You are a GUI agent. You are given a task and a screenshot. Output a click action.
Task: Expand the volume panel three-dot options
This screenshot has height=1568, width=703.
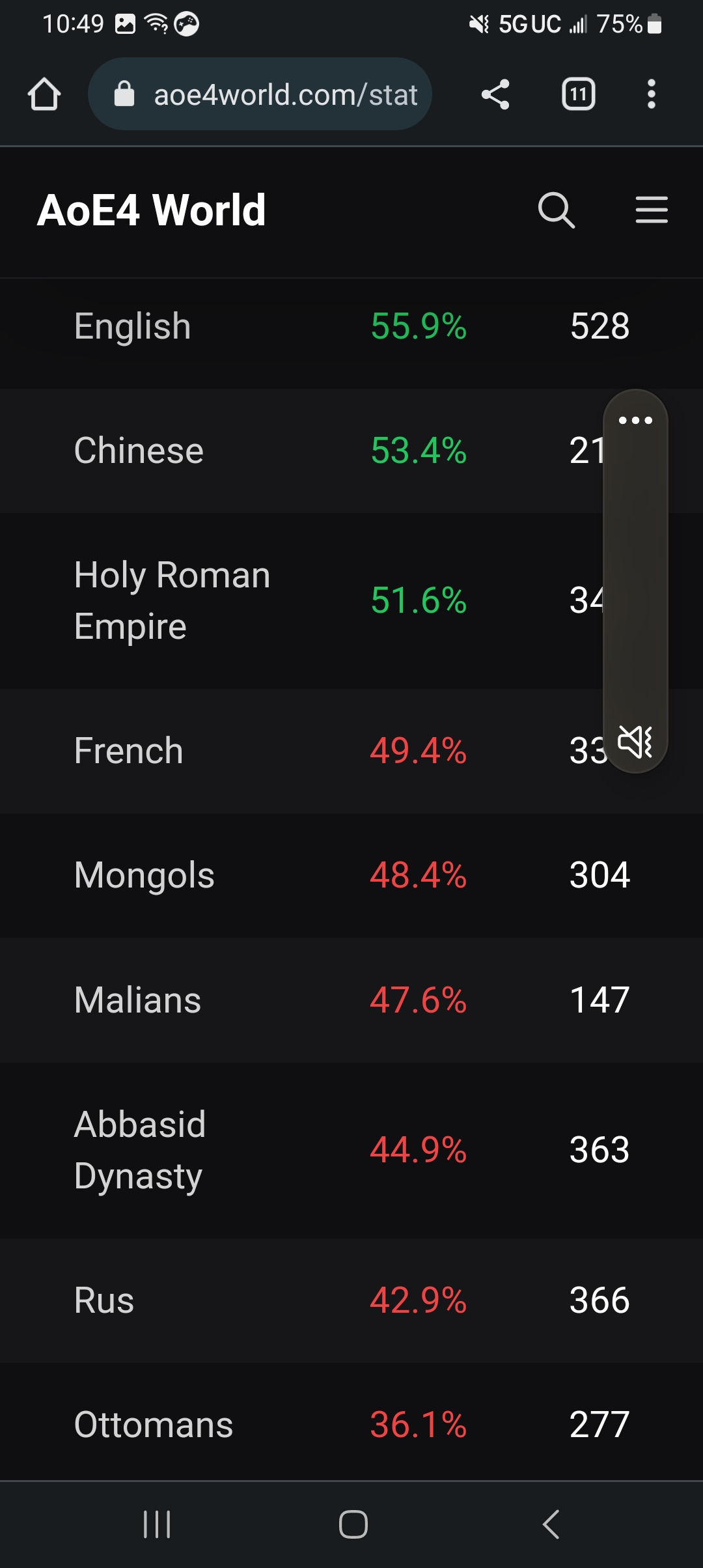635,421
